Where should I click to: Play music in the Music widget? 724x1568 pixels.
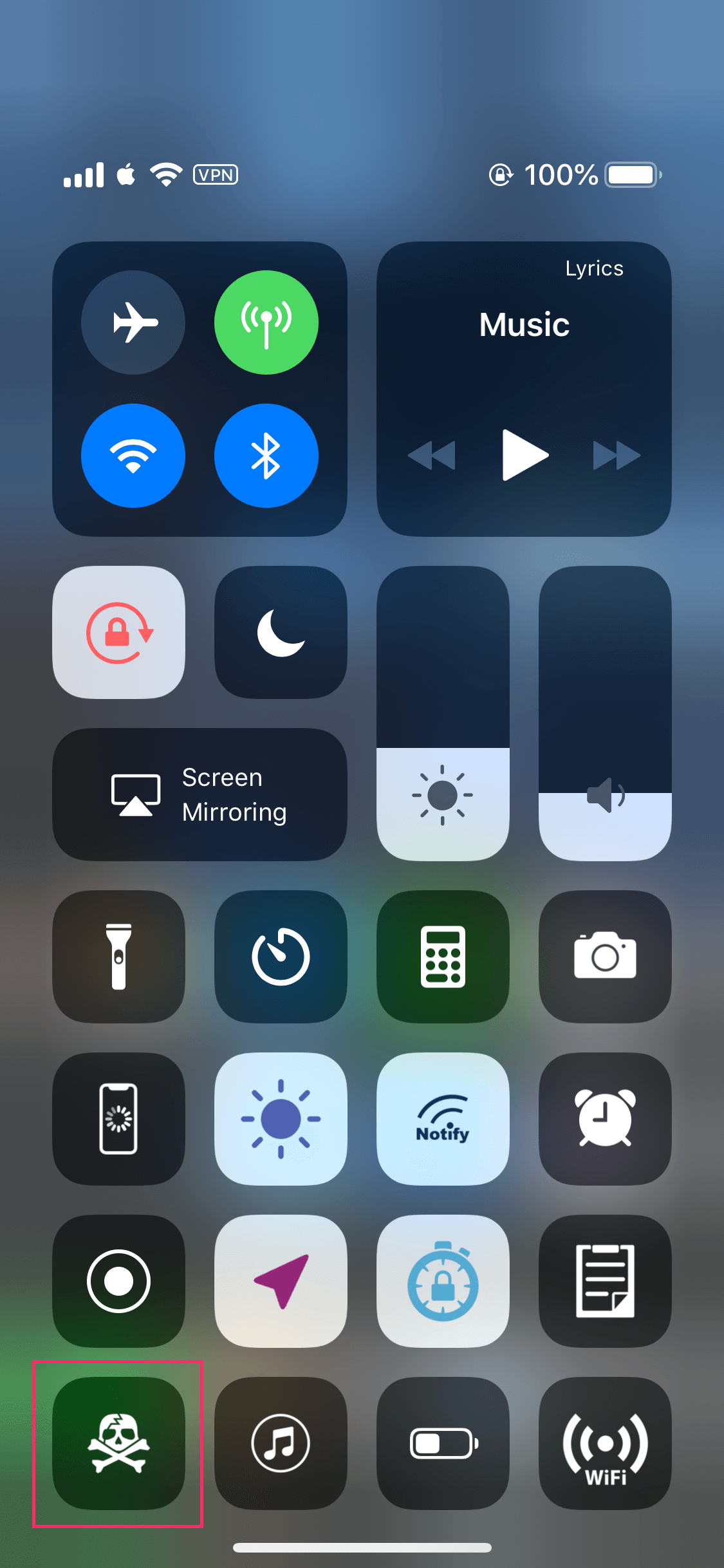524,455
